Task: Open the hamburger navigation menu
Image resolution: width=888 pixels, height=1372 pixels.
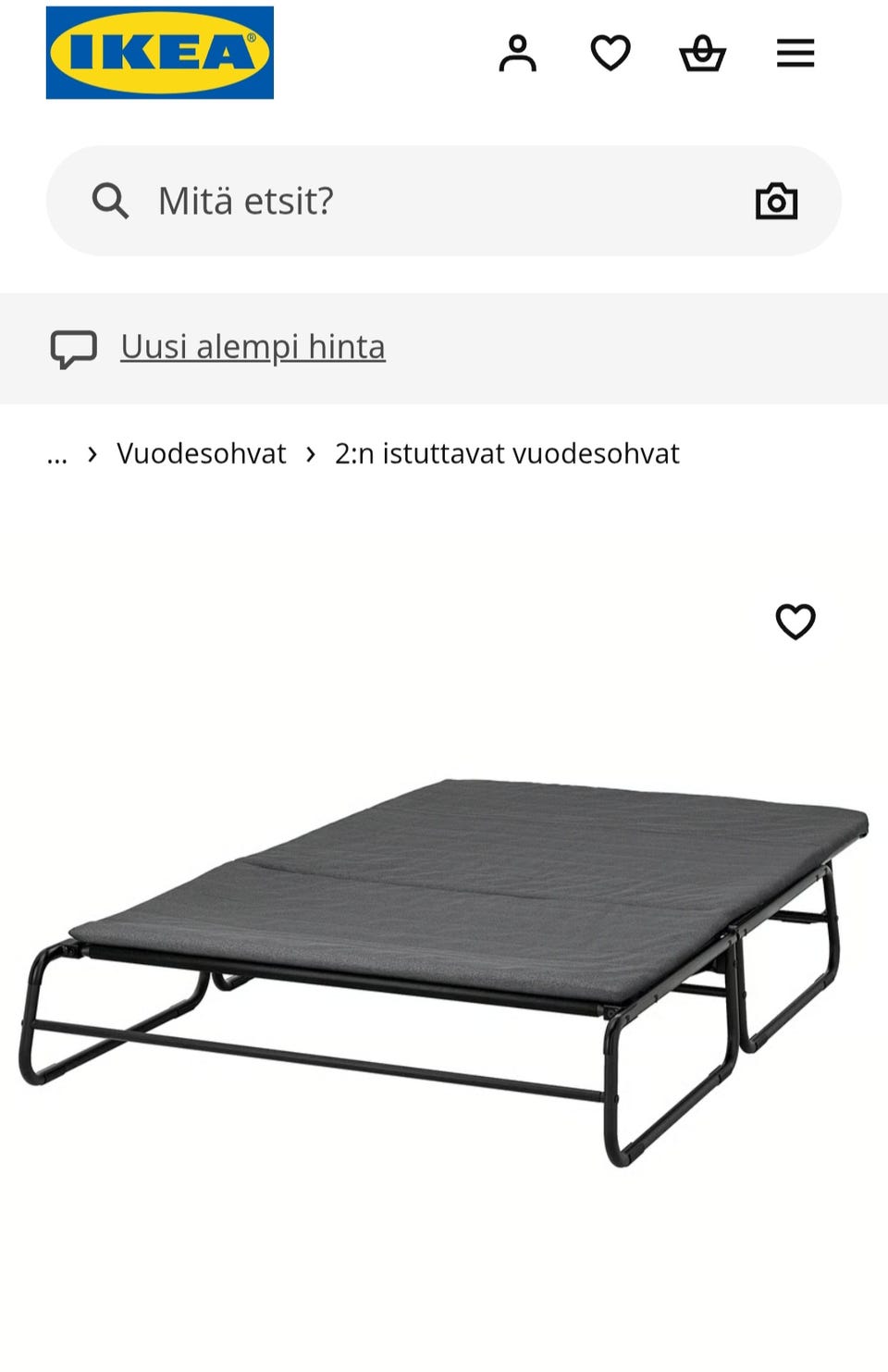Action: coord(794,54)
